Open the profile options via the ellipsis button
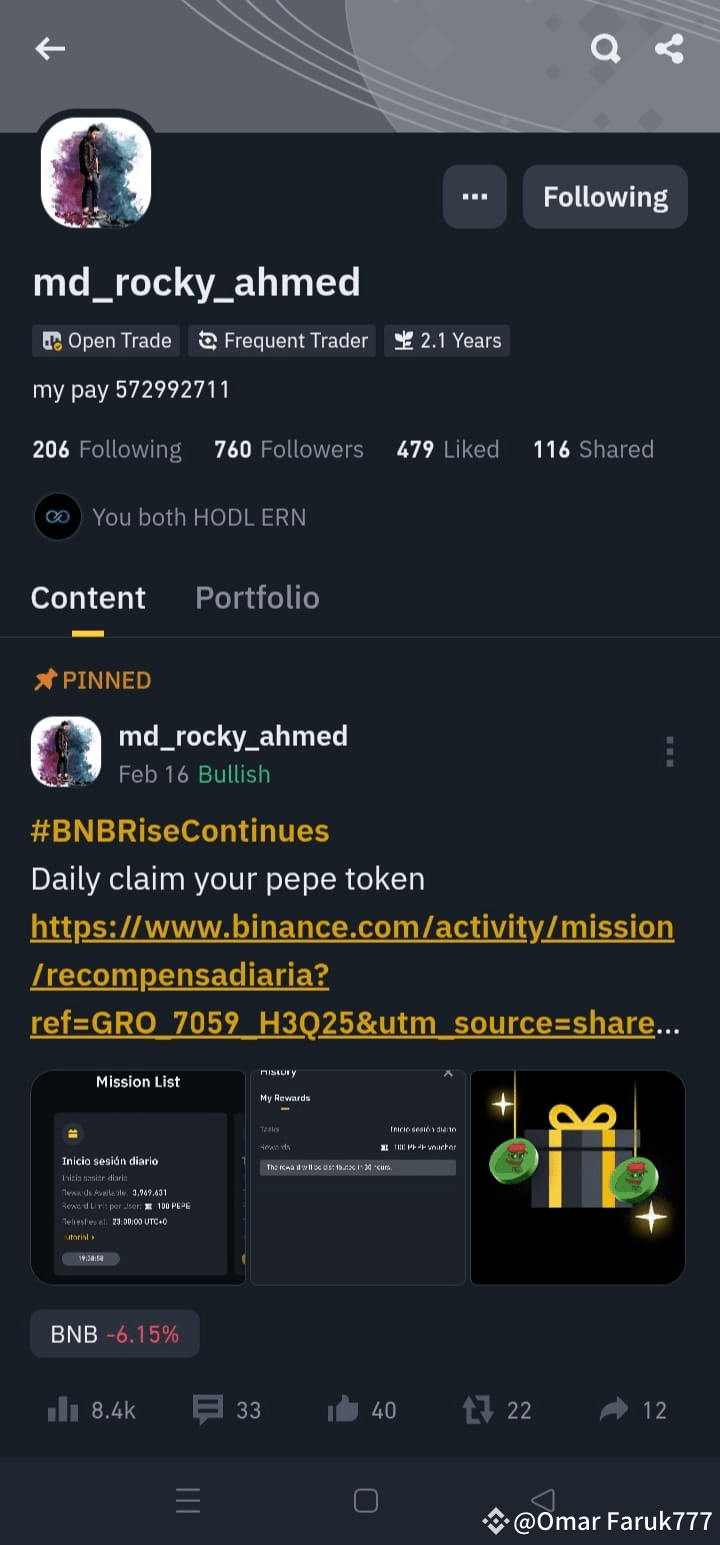Screen dimensions: 720x1545 [475, 196]
